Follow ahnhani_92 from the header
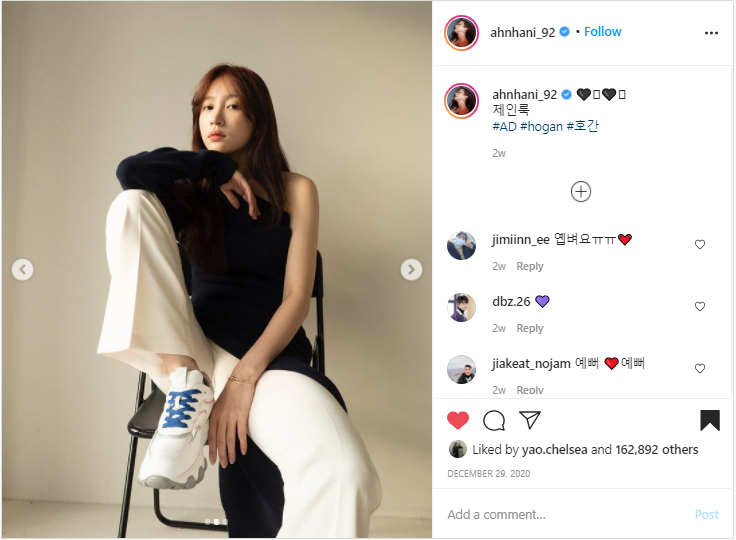This screenshot has width=736, height=540. coord(603,32)
